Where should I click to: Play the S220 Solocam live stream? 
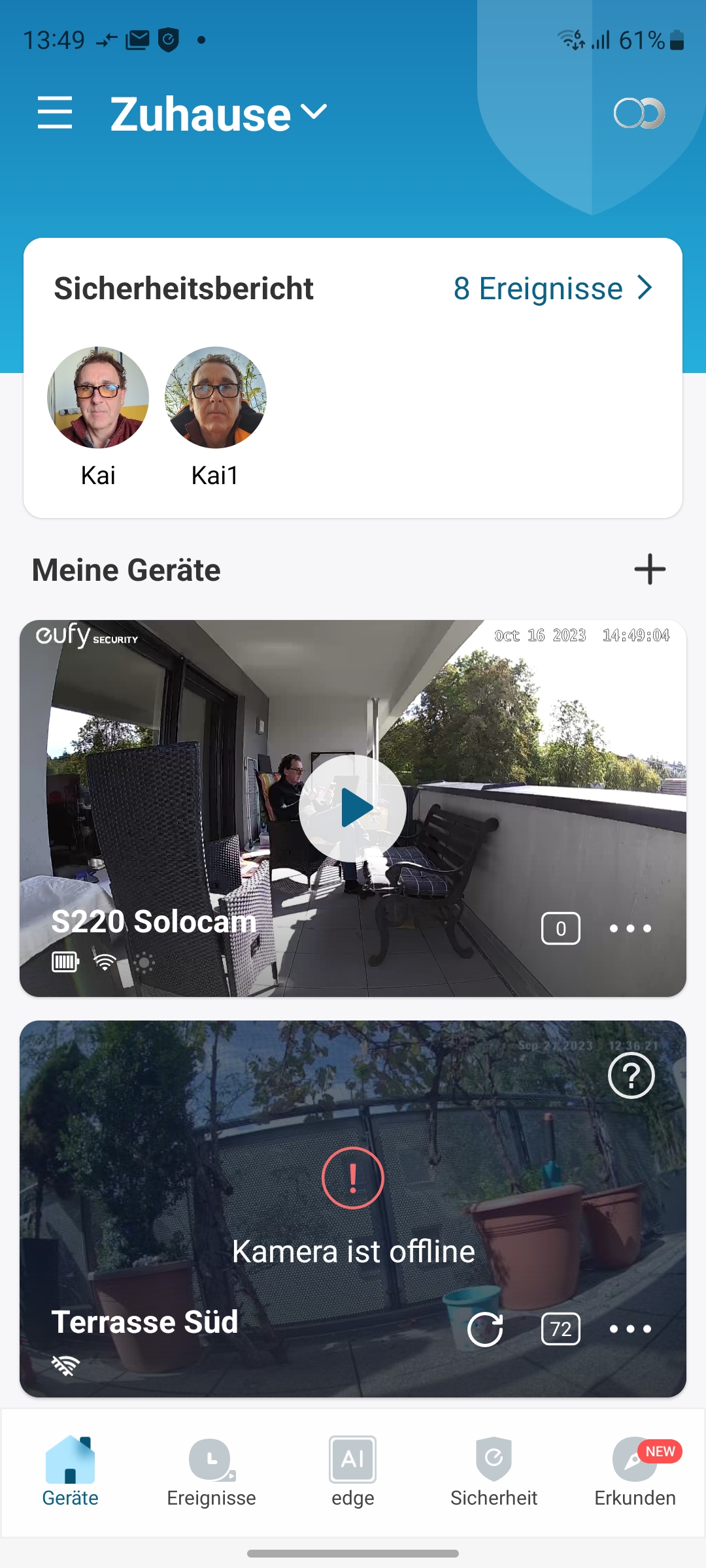pyautogui.click(x=353, y=808)
